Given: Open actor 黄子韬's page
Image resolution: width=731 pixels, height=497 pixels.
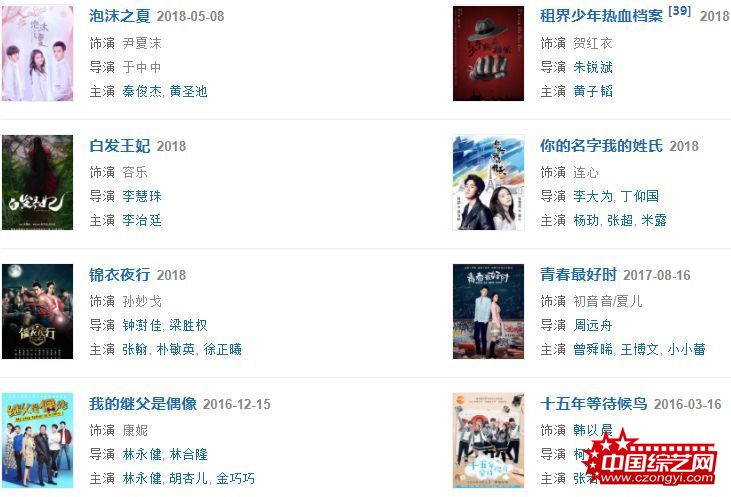Looking at the screenshot, I should coord(592,91).
